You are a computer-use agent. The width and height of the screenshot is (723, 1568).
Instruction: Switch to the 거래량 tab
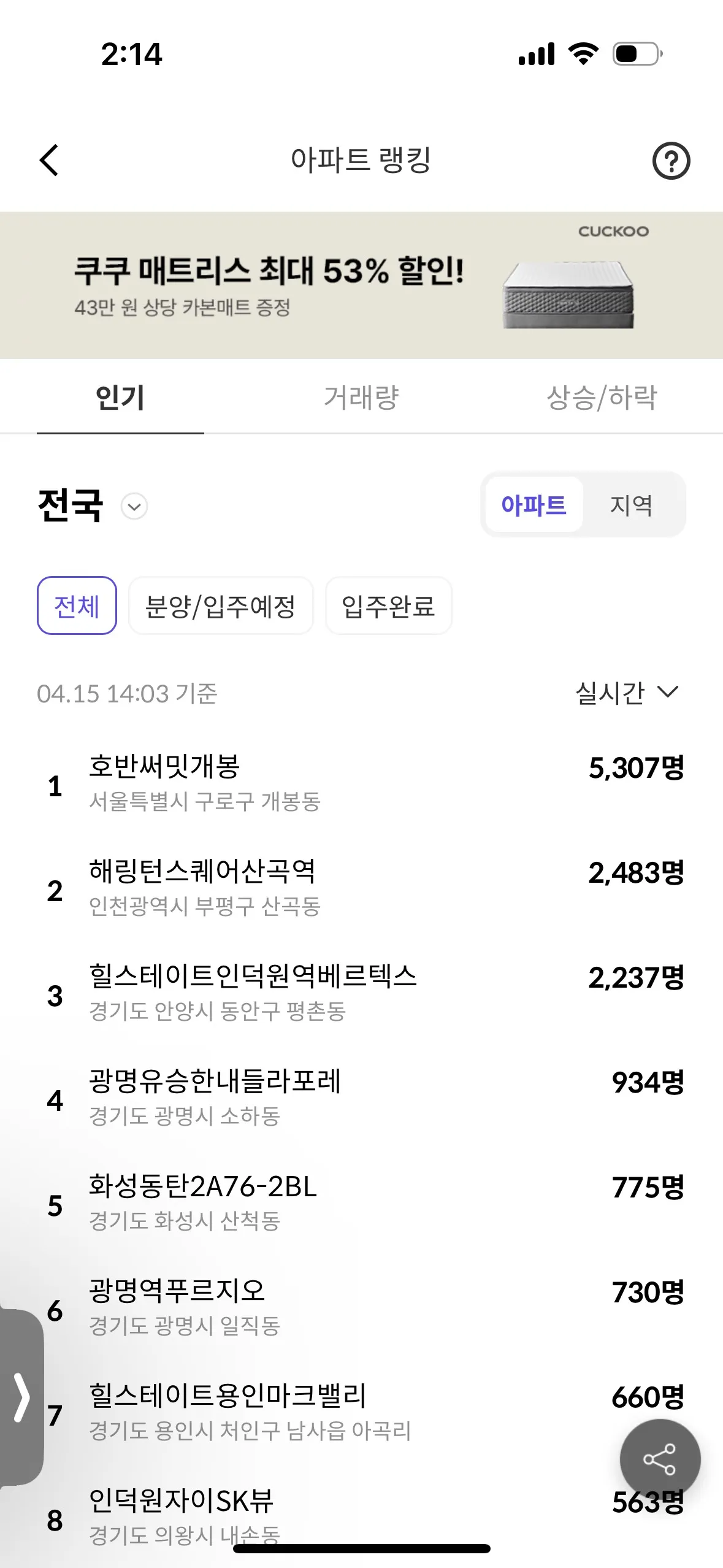(361, 398)
